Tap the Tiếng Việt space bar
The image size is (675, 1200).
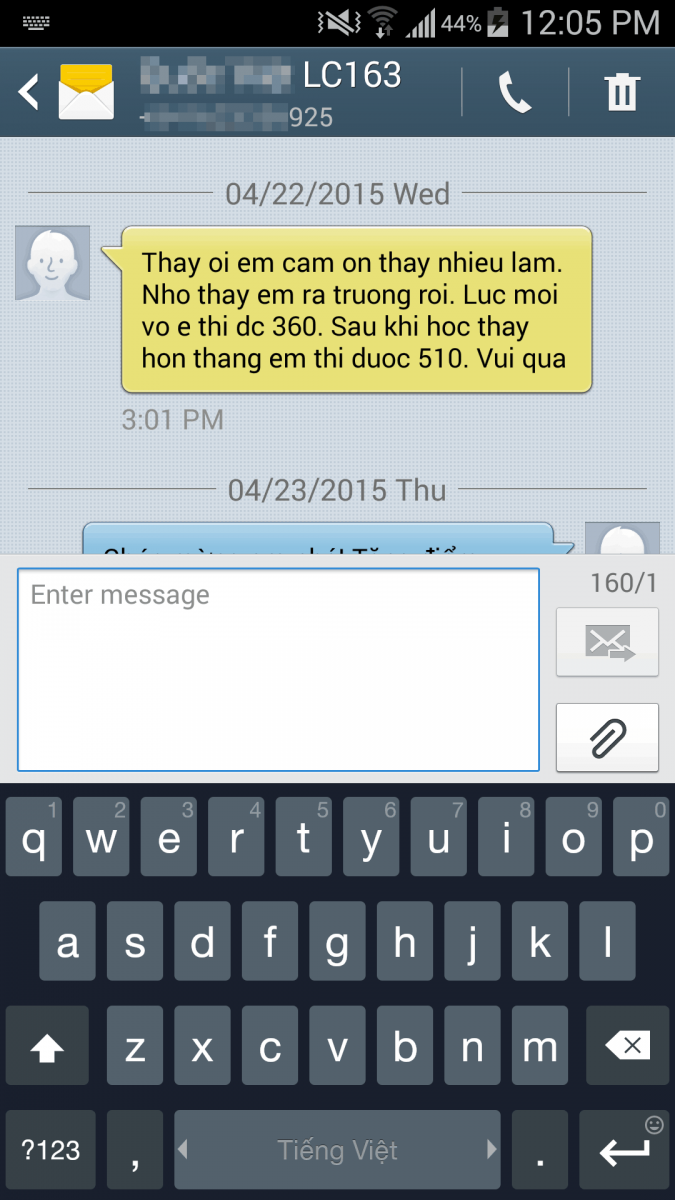coord(337,1150)
